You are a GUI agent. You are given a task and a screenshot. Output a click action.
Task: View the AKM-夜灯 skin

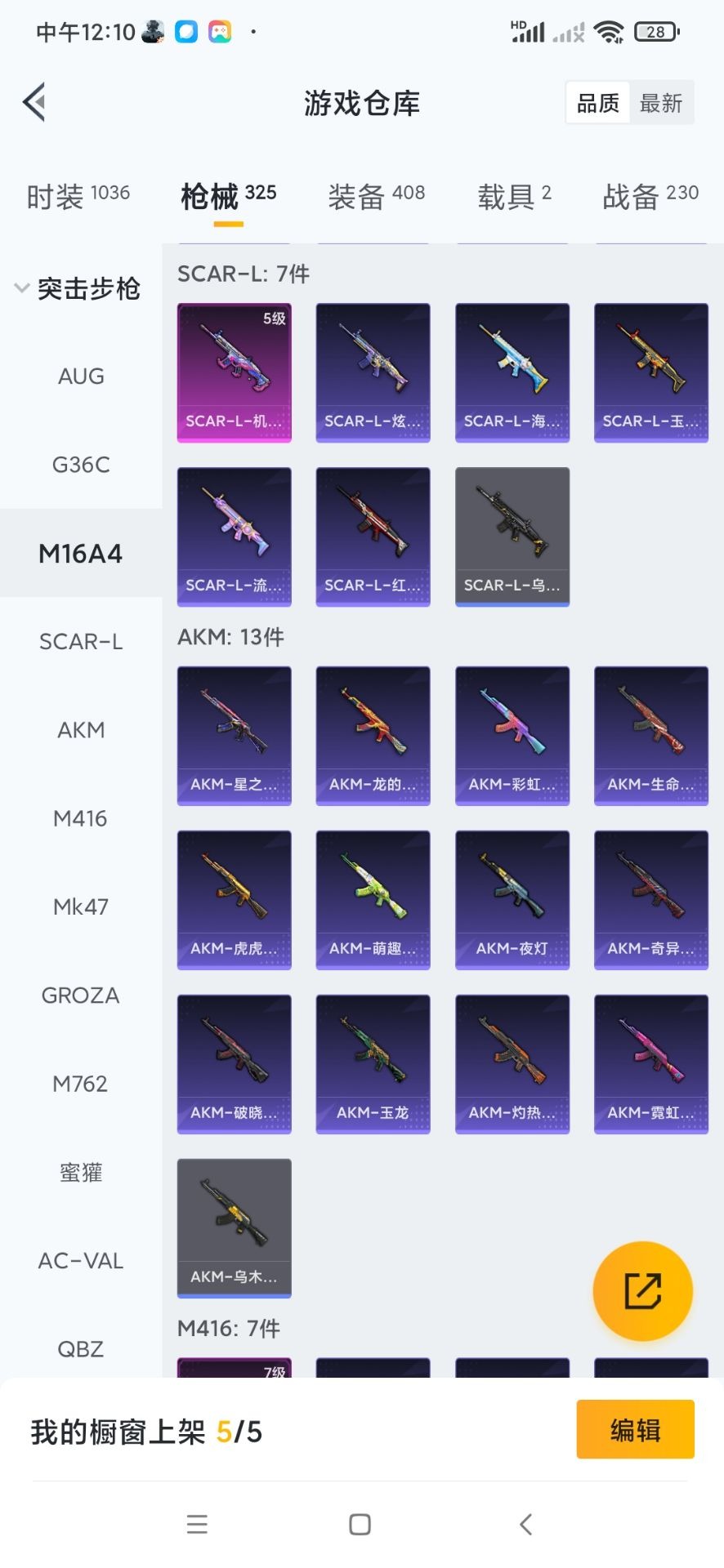[512, 899]
